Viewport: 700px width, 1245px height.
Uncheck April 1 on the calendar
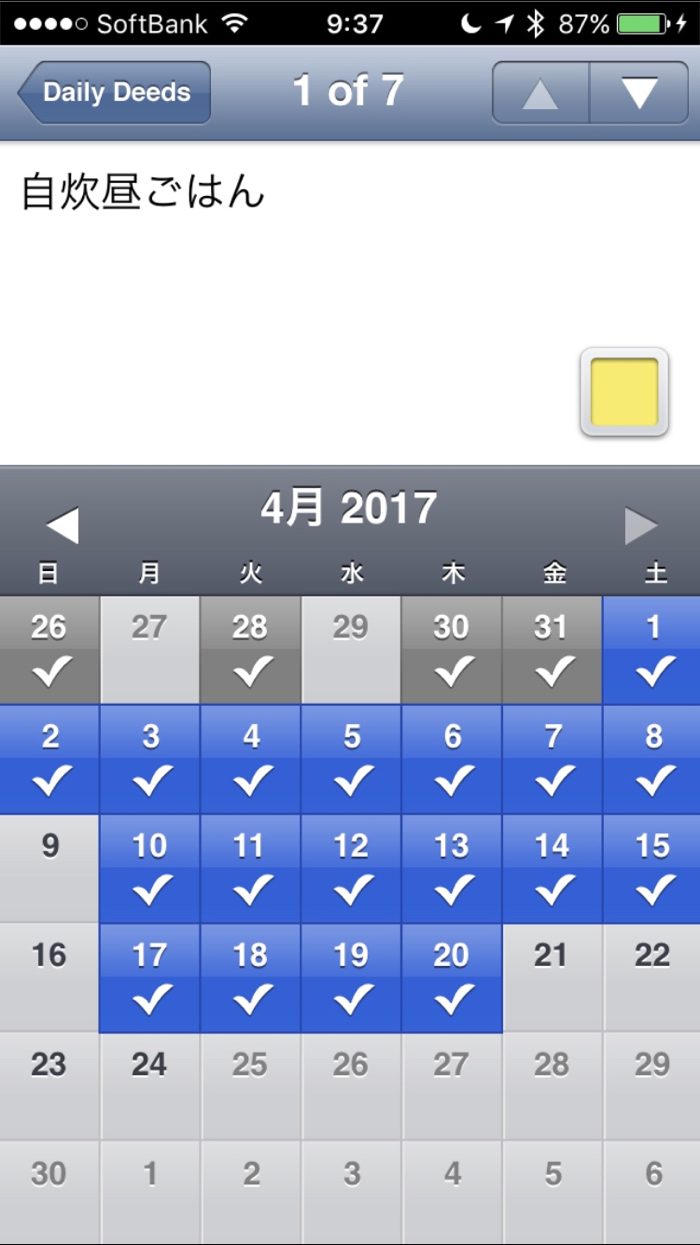(x=652, y=650)
